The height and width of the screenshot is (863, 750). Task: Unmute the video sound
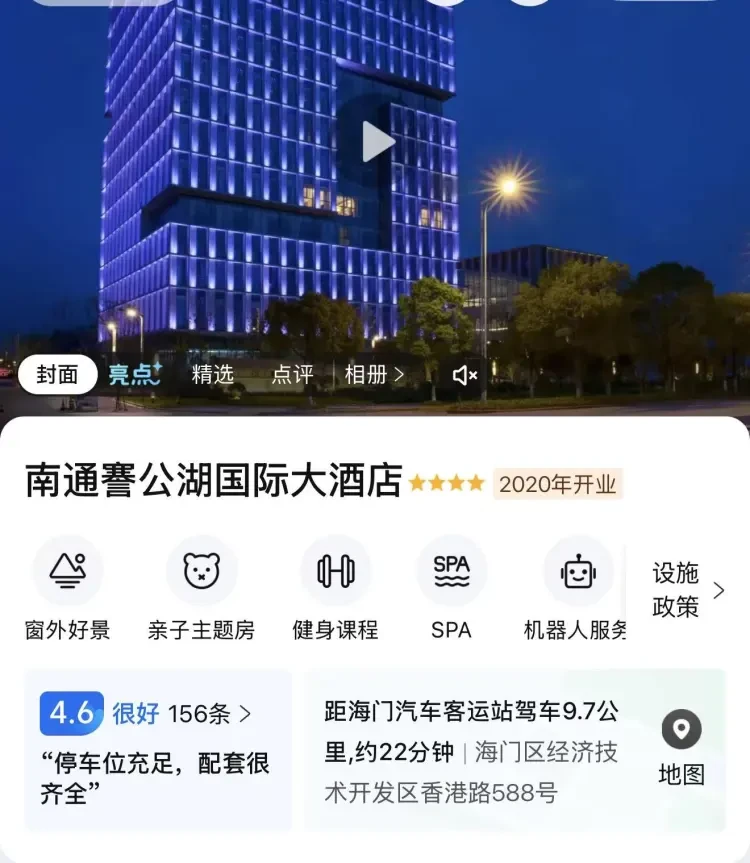pyautogui.click(x=465, y=375)
